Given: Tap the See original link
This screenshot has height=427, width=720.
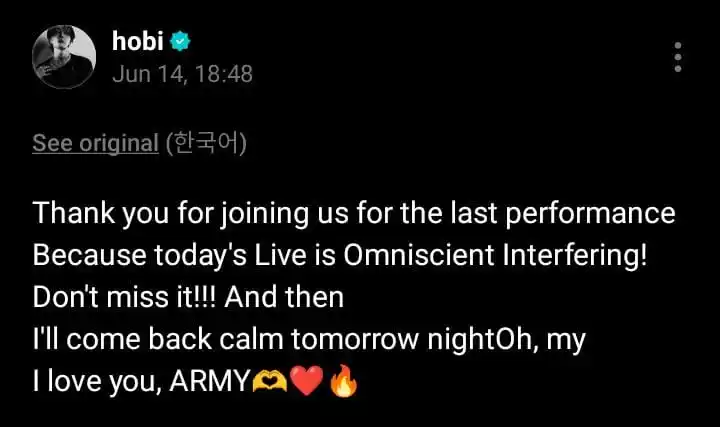Looking at the screenshot, I should [x=95, y=144].
